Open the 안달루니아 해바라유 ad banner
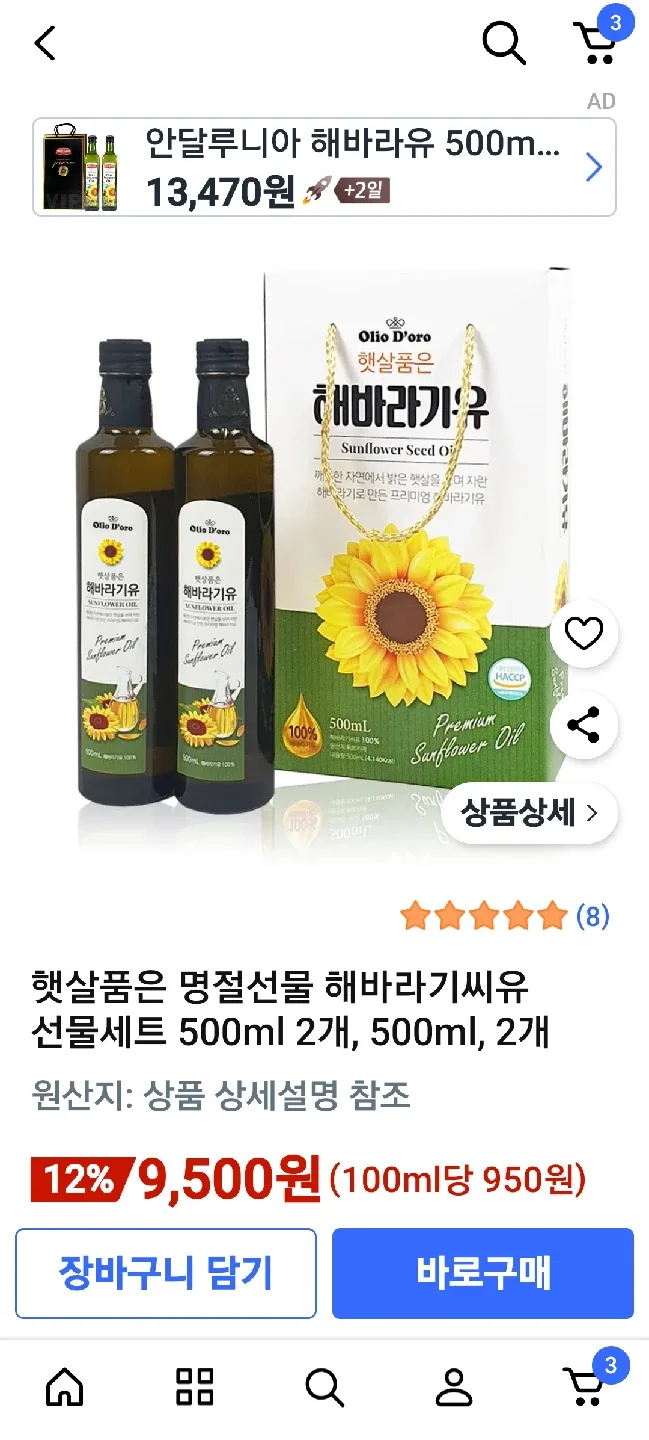649x1440 pixels. [324, 167]
